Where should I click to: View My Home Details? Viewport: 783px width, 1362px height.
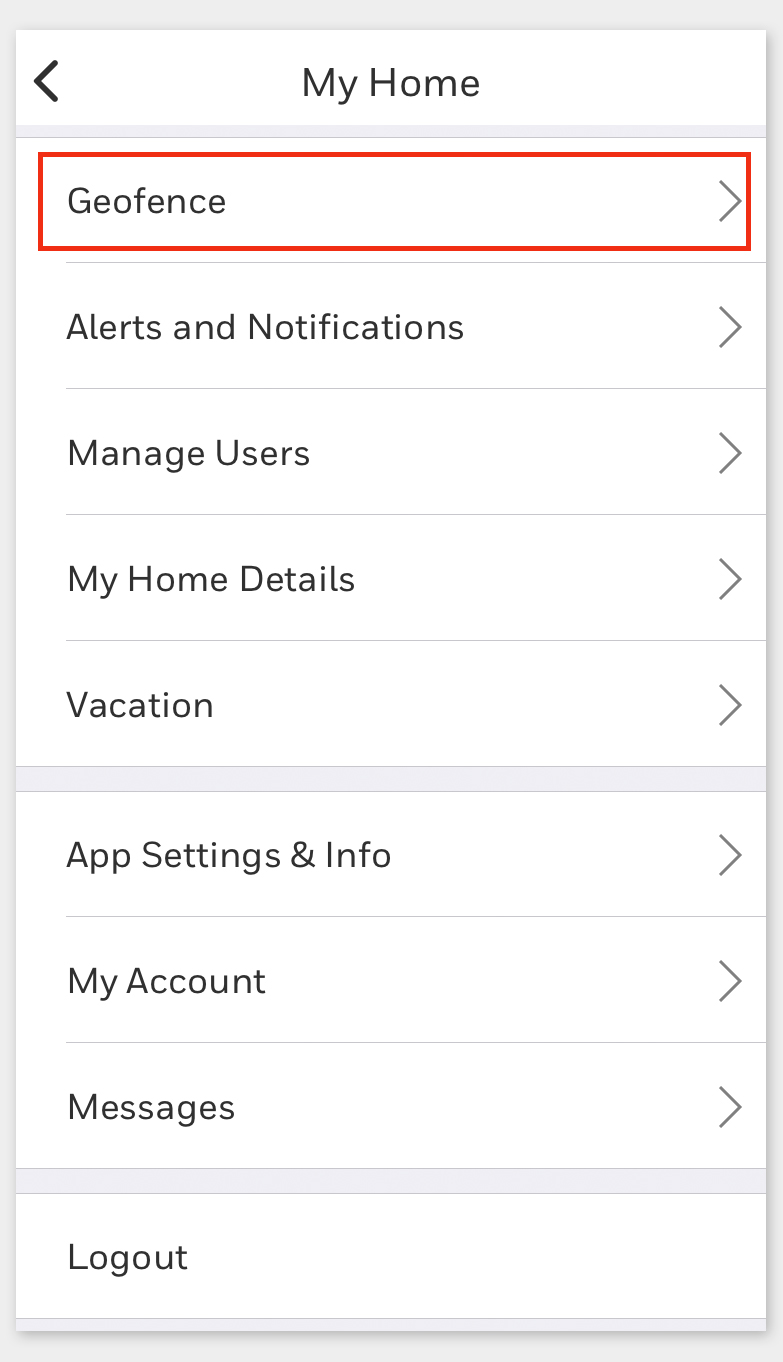click(x=393, y=579)
